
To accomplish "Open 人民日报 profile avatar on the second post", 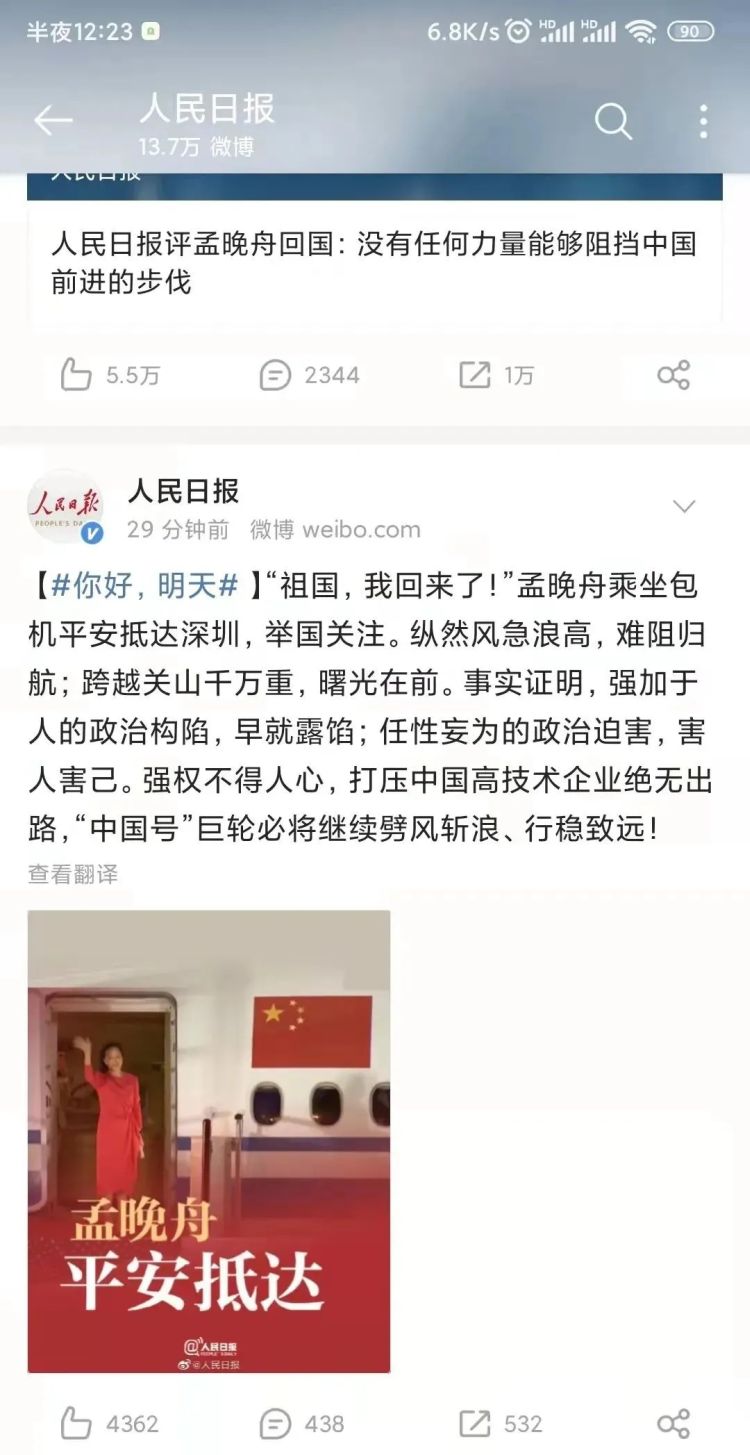I will pos(65,507).
